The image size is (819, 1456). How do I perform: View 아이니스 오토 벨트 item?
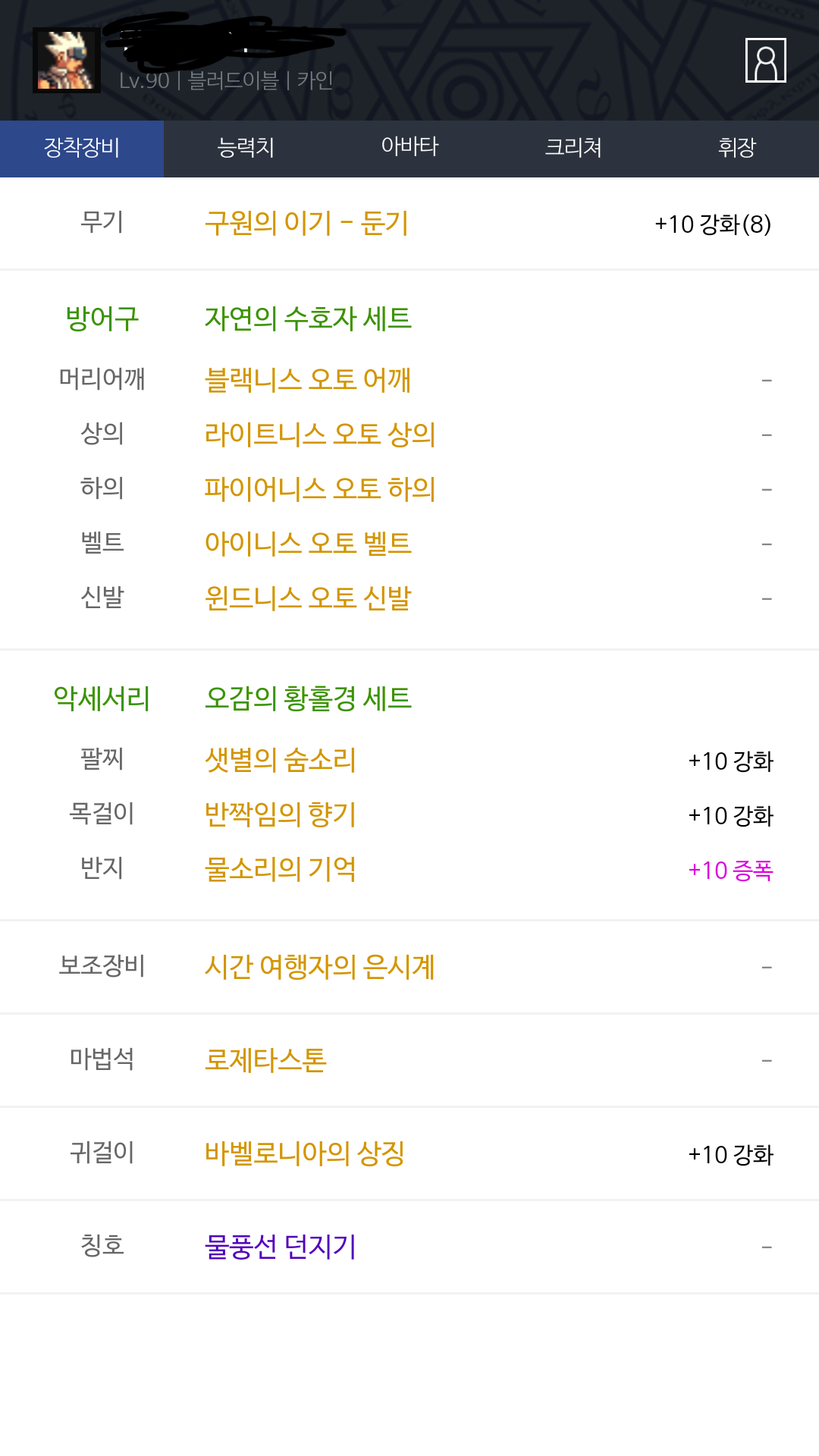click(308, 543)
